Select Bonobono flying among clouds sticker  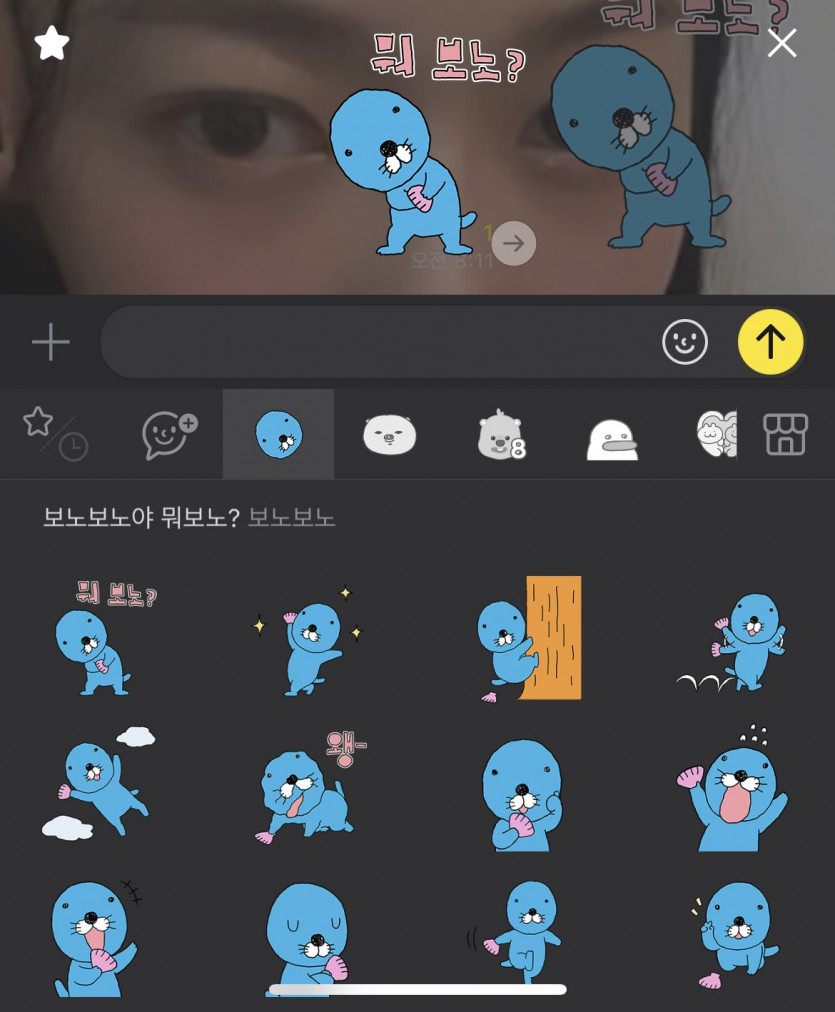[98, 785]
